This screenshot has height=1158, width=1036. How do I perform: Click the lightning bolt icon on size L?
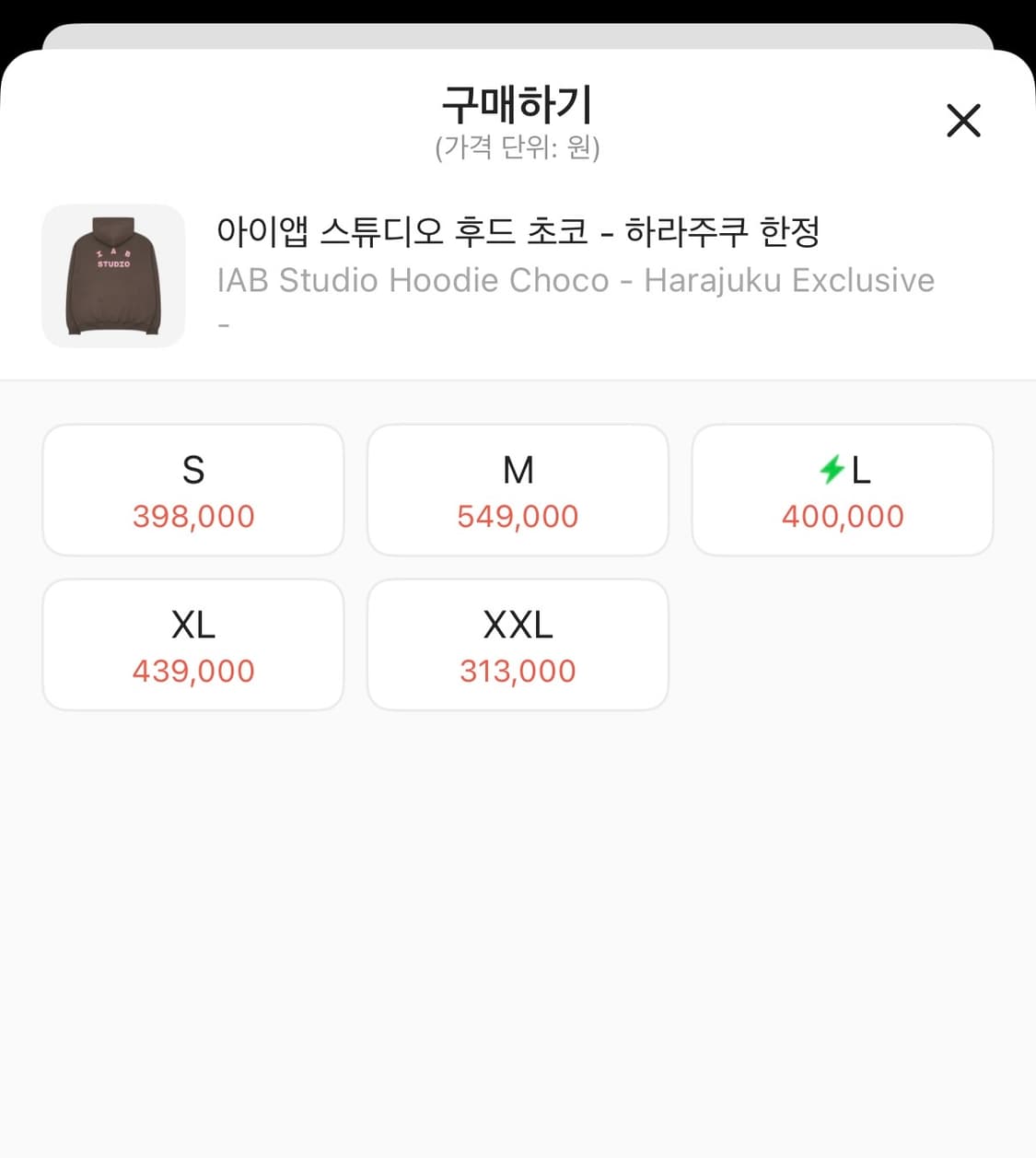point(830,470)
